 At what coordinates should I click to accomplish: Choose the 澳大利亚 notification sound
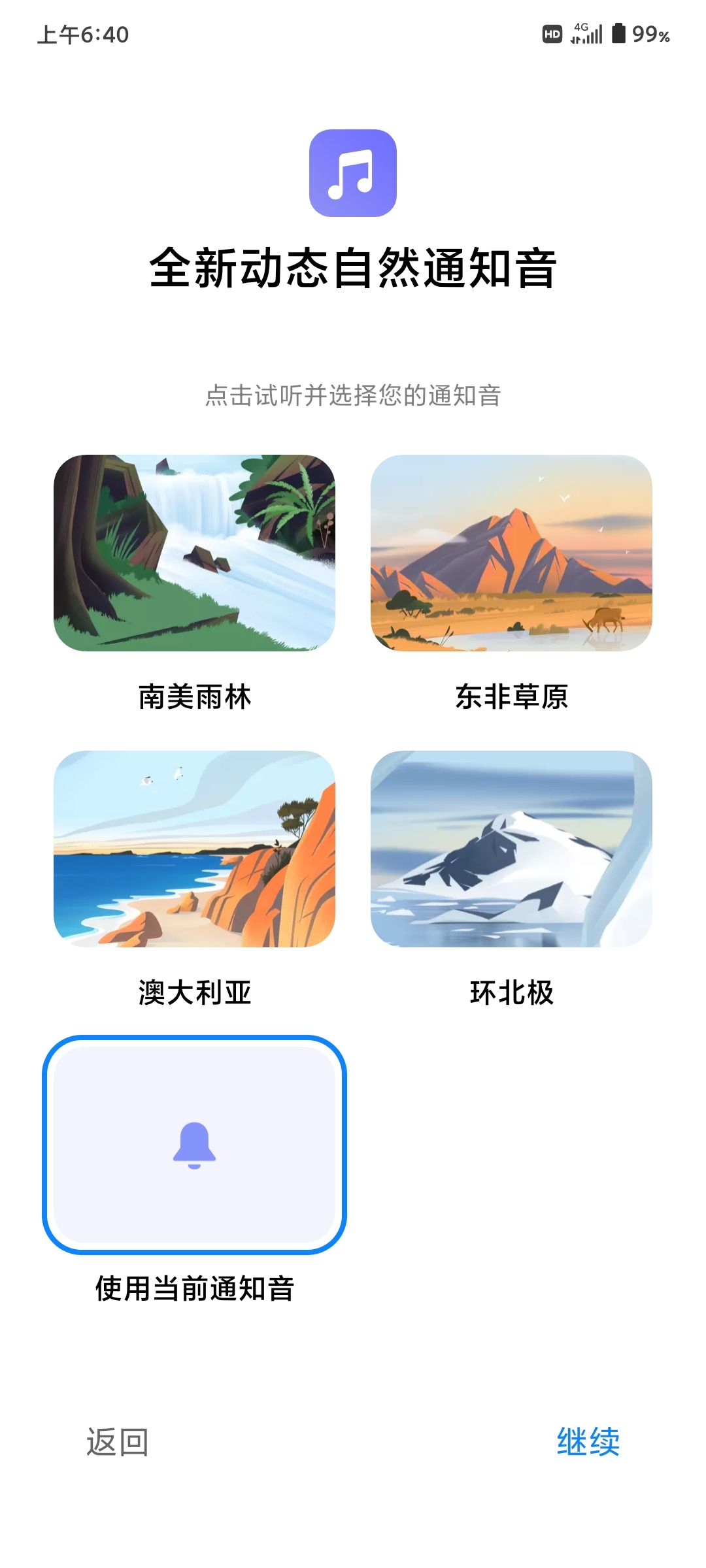(194, 849)
